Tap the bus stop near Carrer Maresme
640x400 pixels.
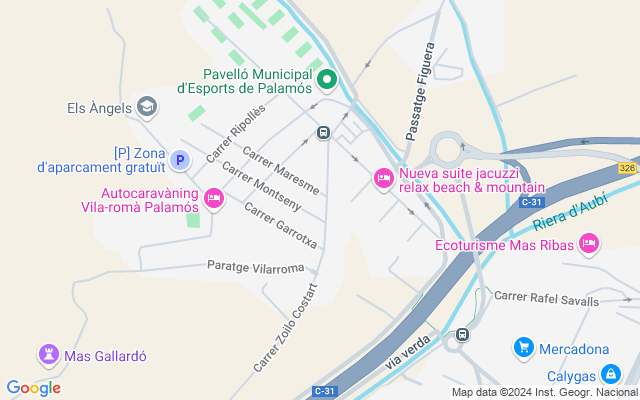point(323,132)
